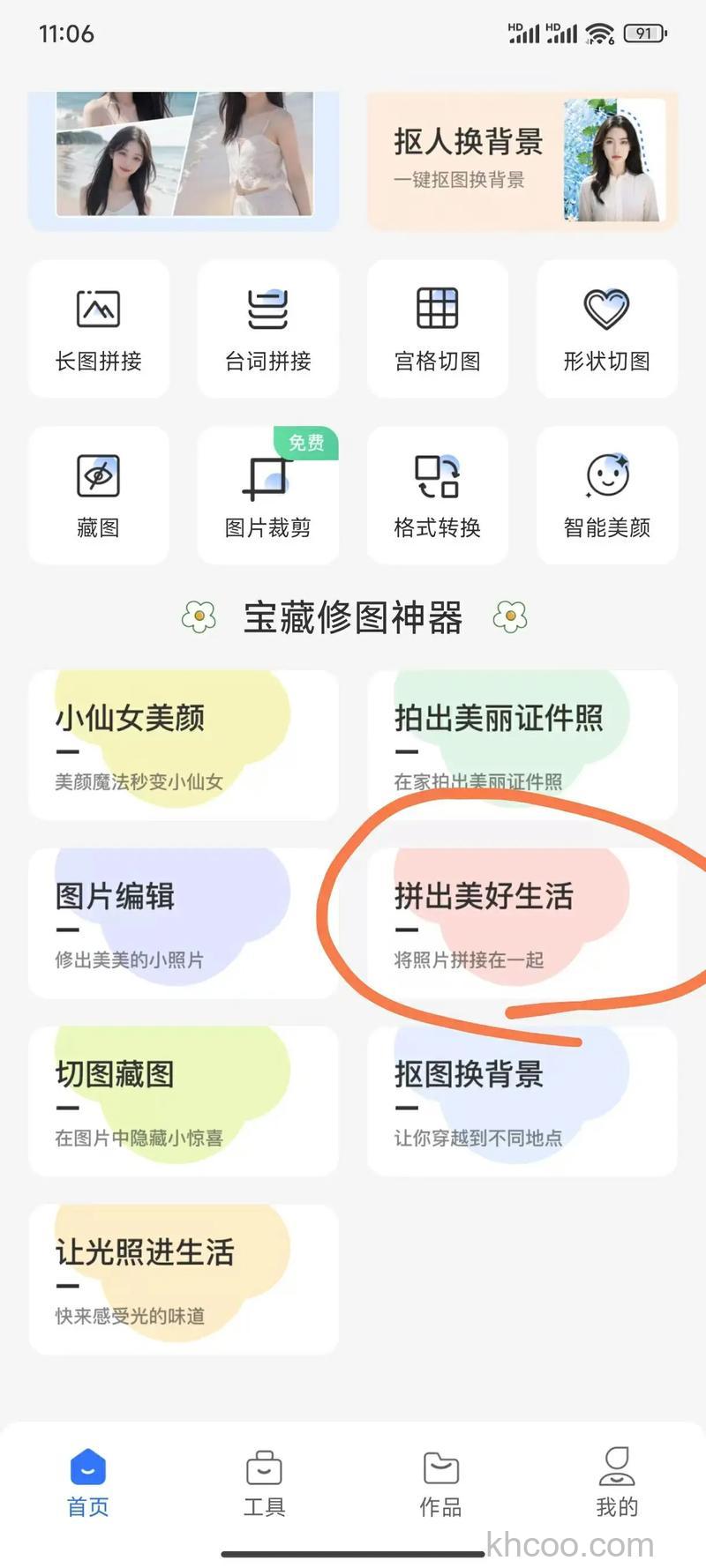Open the 智能美颜 smart beauty tool
The height and width of the screenshot is (1568, 706).
(607, 494)
